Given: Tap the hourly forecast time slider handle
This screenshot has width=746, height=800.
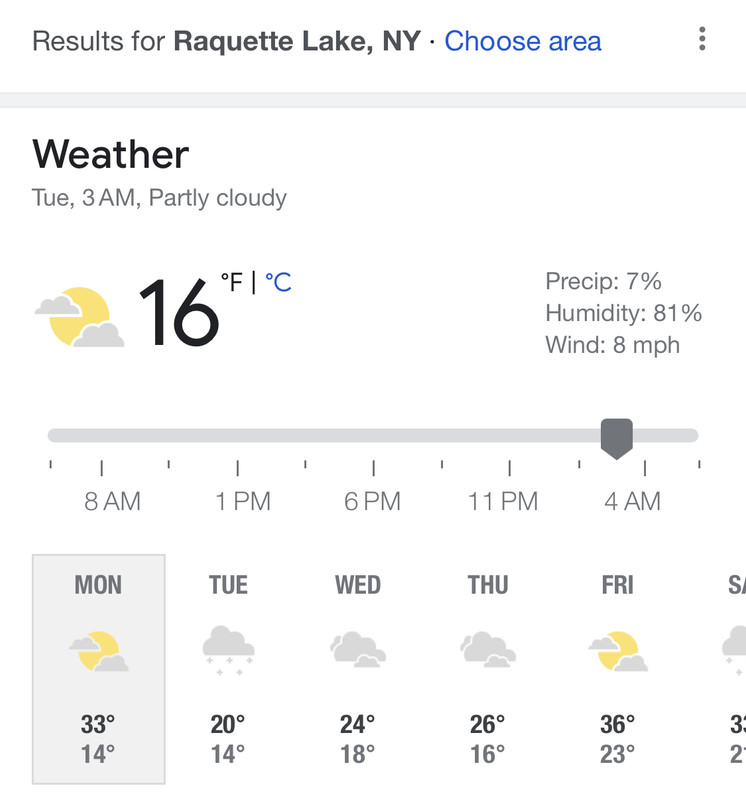Looking at the screenshot, I should pyautogui.click(x=616, y=437).
